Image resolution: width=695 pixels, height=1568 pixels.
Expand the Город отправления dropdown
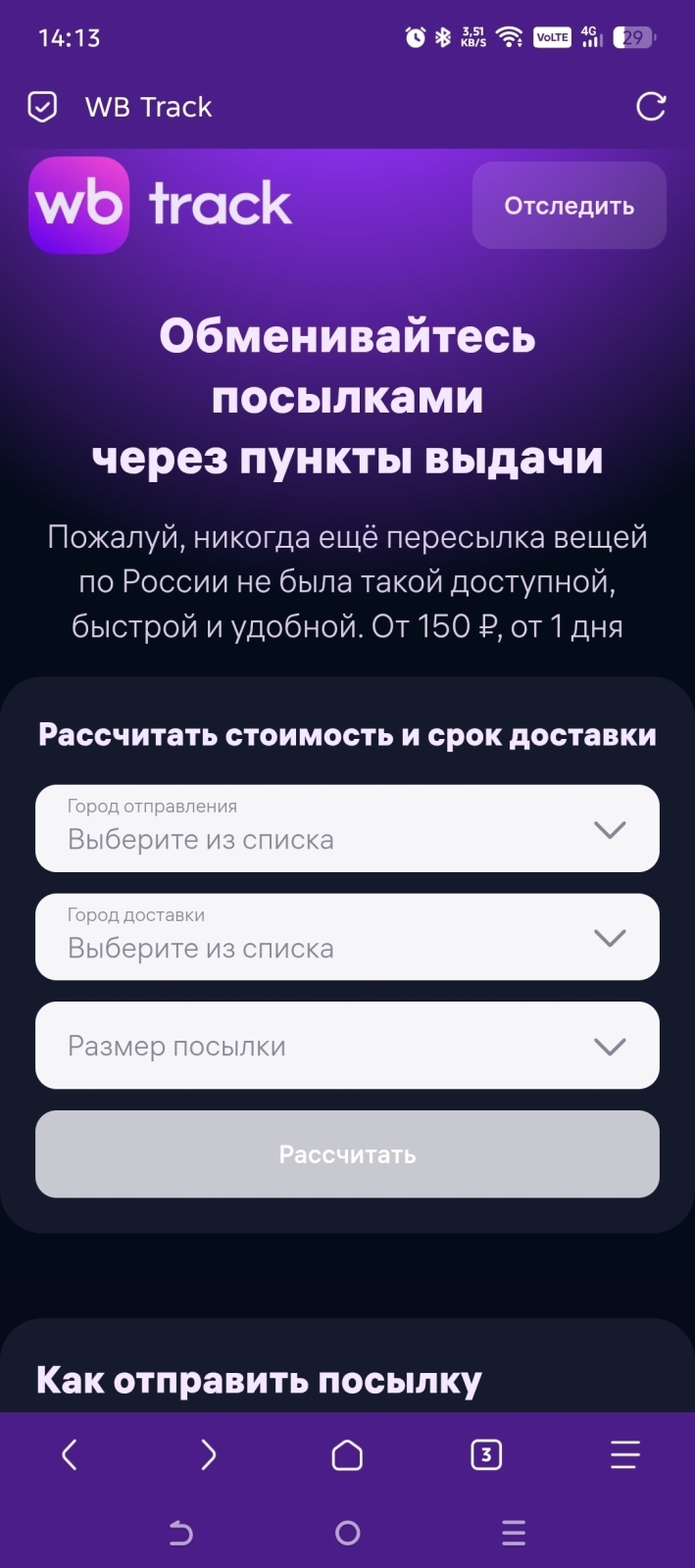tap(347, 828)
